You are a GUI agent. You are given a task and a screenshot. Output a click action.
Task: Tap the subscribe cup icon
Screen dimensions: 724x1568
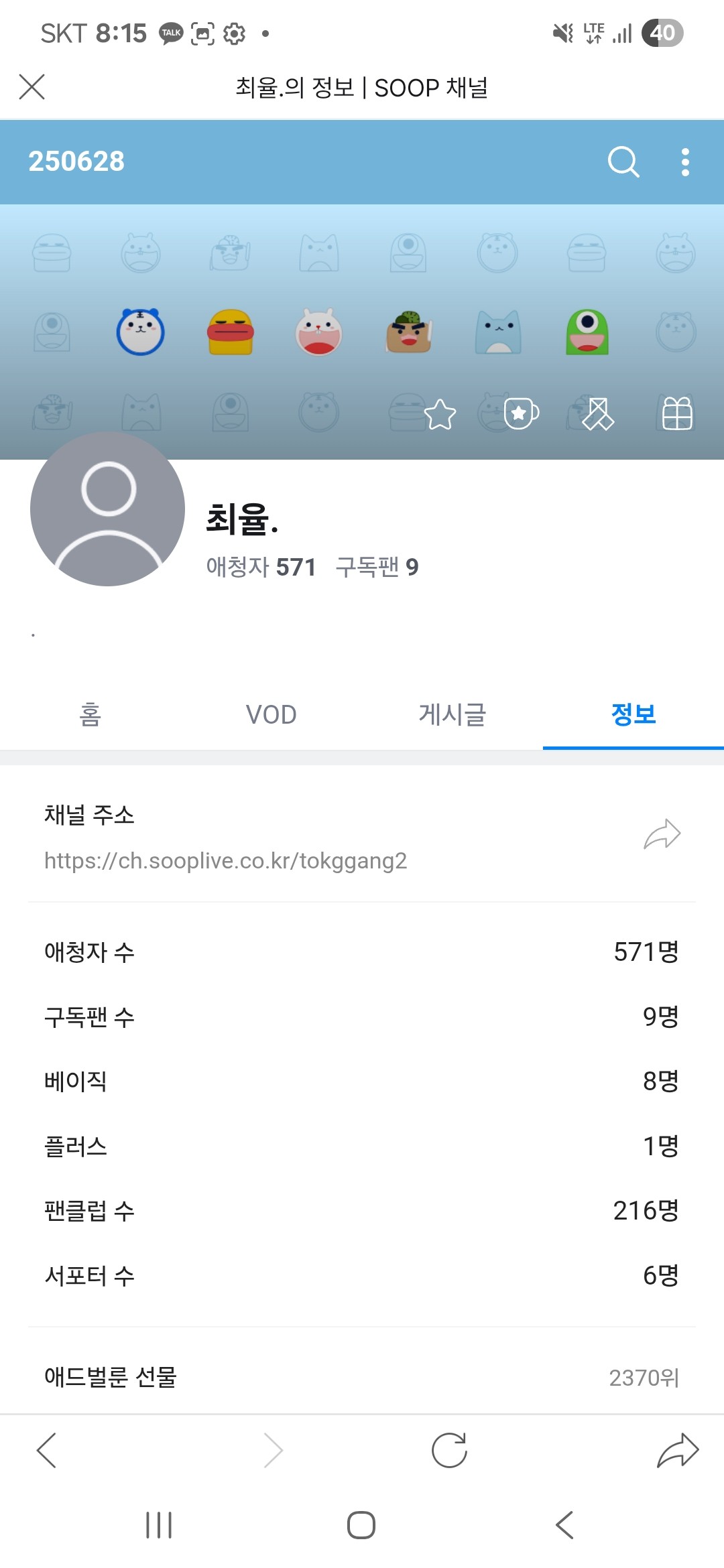tap(522, 413)
